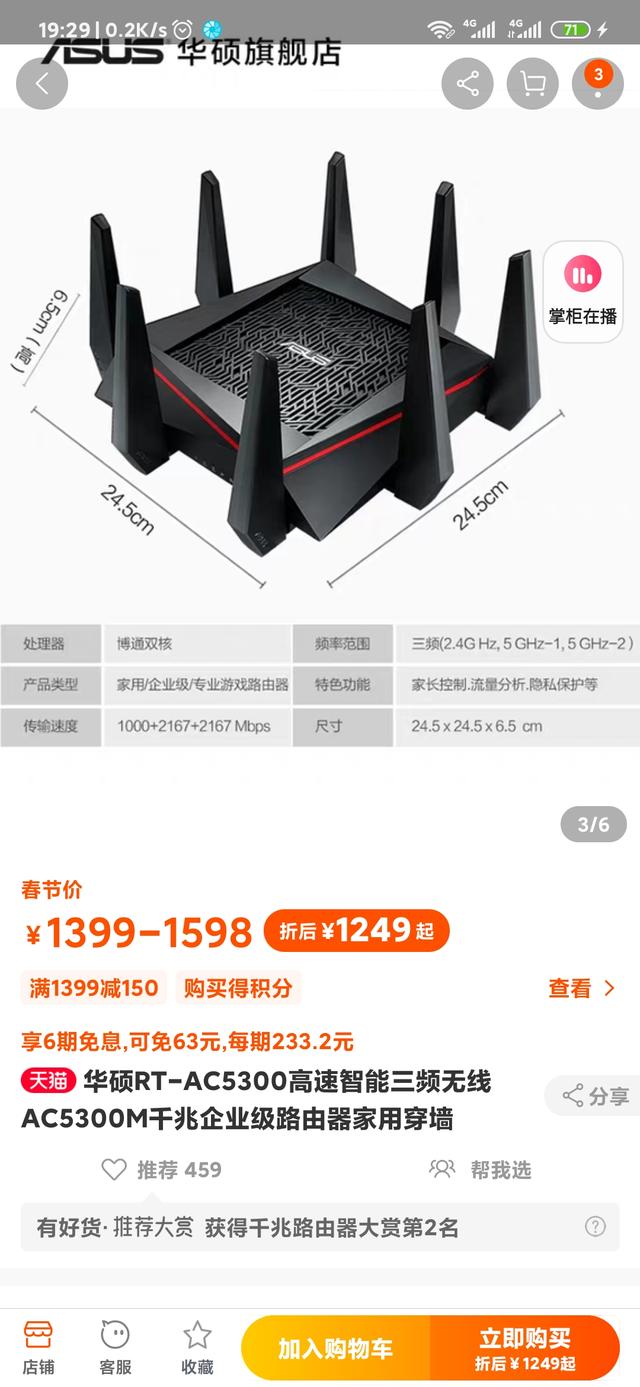Viewport: 640px width, 1387px height.
Task: Tap 查看 to view the coupons
Action: [x=581, y=988]
